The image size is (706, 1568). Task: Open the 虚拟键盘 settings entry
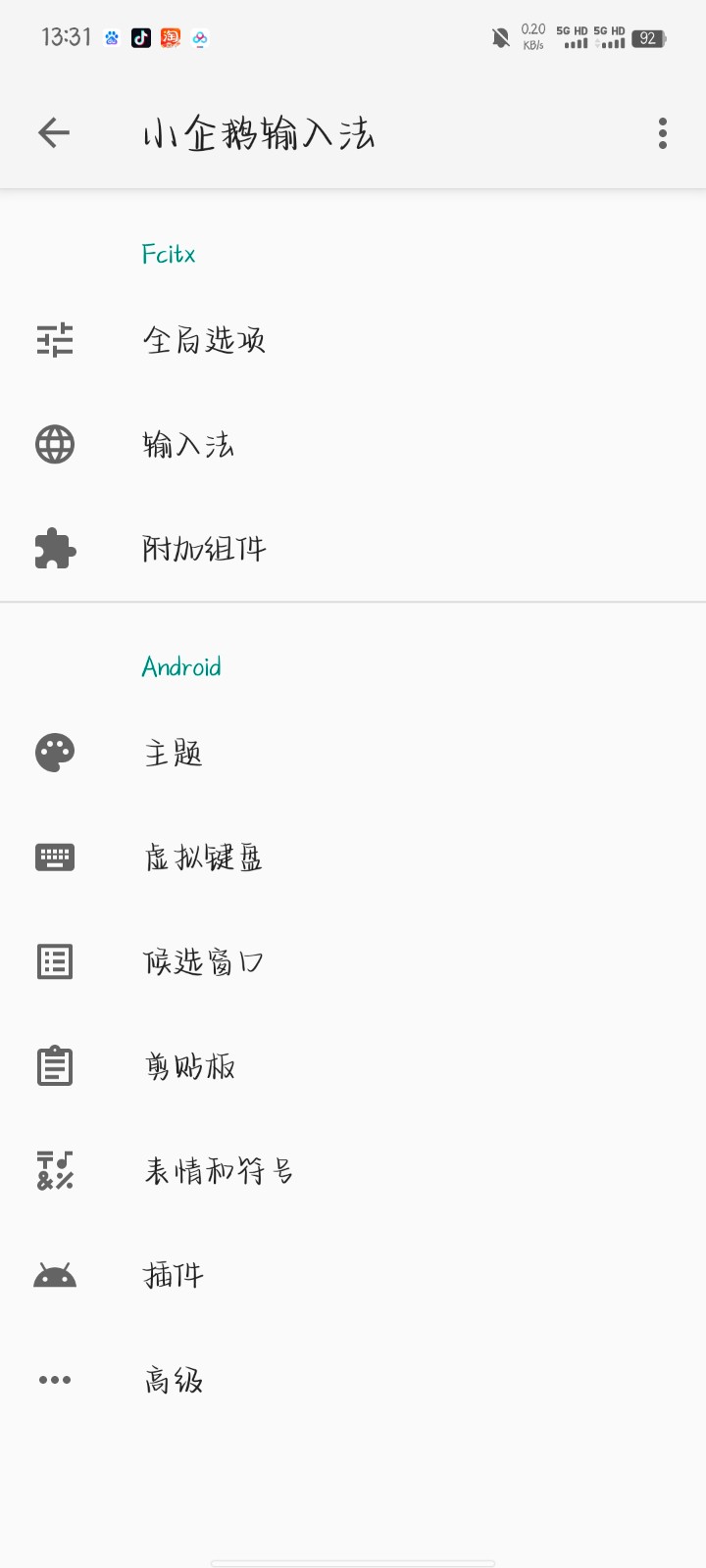click(x=202, y=857)
